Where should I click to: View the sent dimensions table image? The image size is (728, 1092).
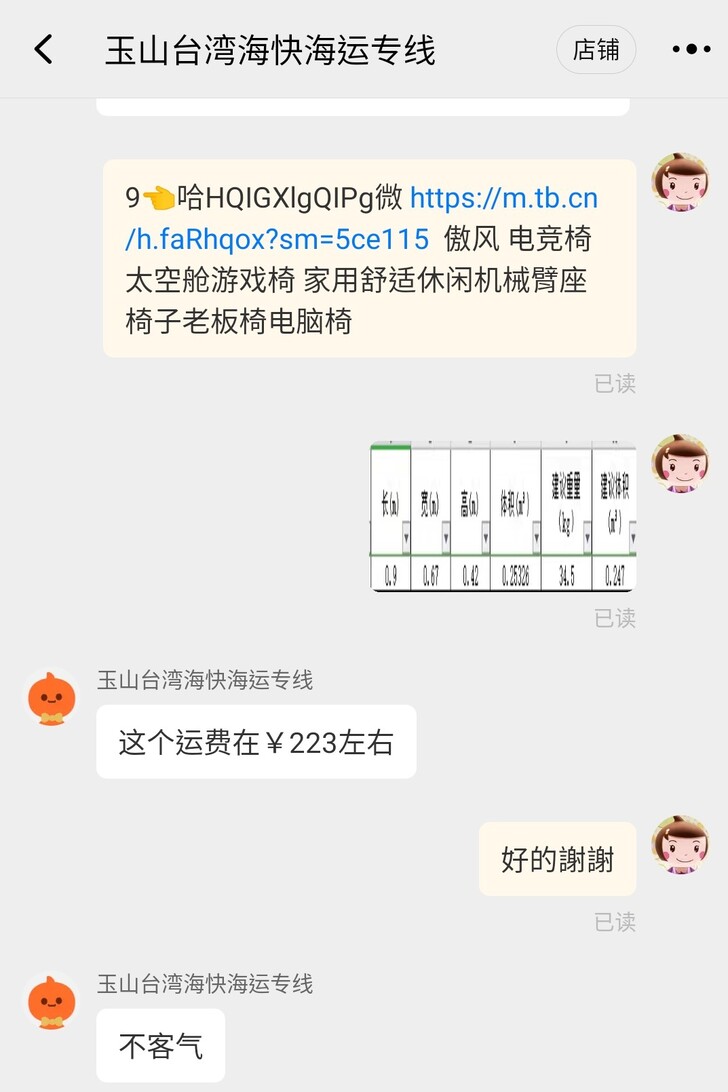pyautogui.click(x=503, y=516)
